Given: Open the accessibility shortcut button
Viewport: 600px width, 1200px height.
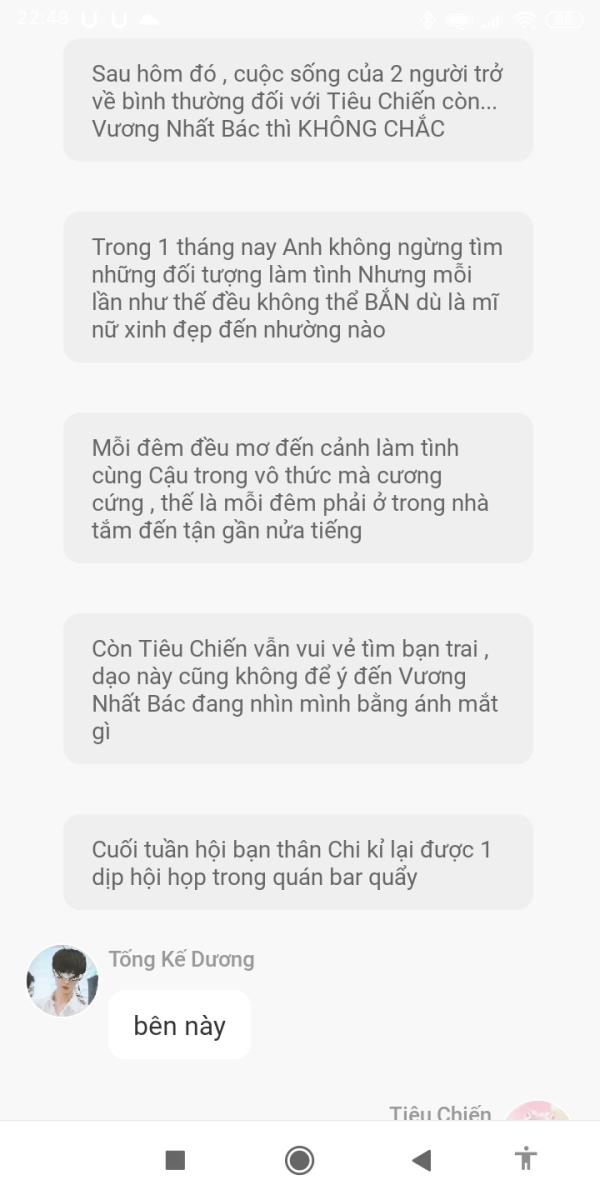Looking at the screenshot, I should tap(526, 1159).
